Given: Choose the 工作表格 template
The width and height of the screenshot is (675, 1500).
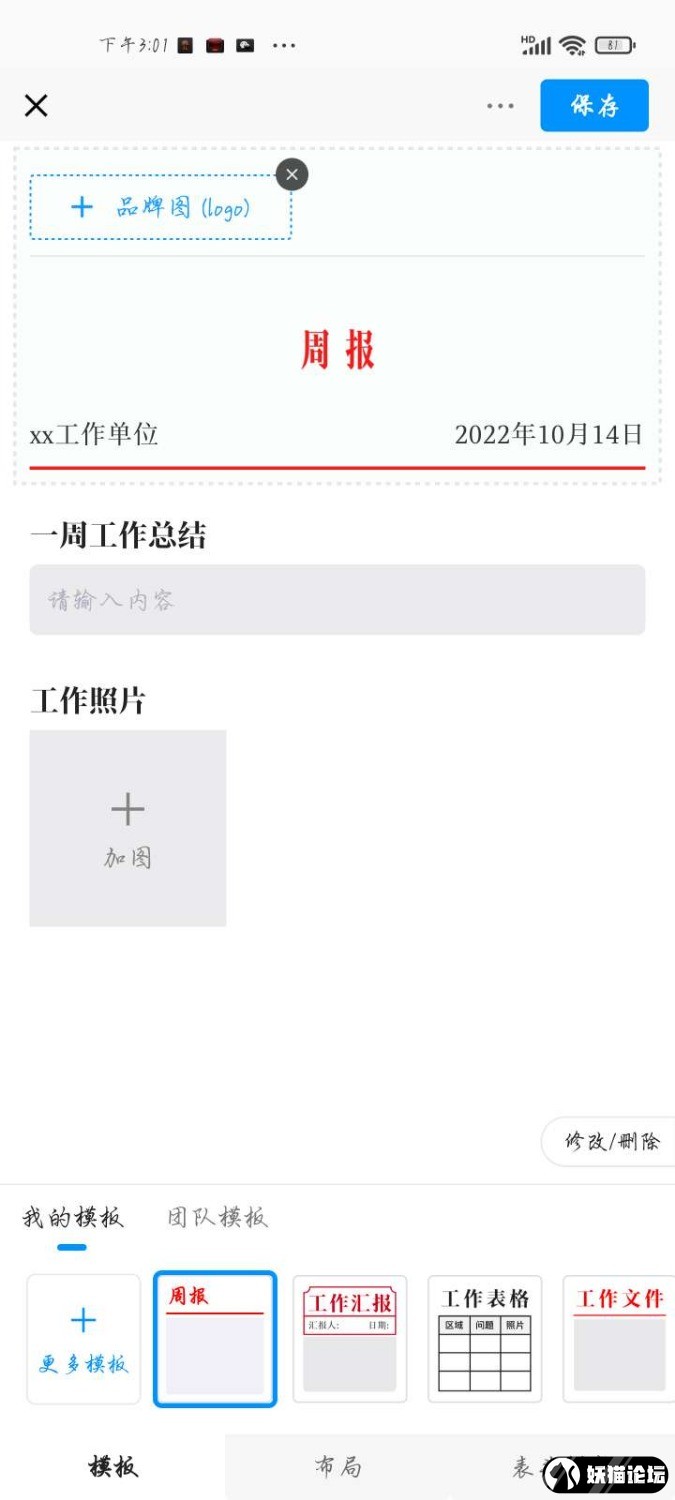Looking at the screenshot, I should click(x=485, y=1338).
